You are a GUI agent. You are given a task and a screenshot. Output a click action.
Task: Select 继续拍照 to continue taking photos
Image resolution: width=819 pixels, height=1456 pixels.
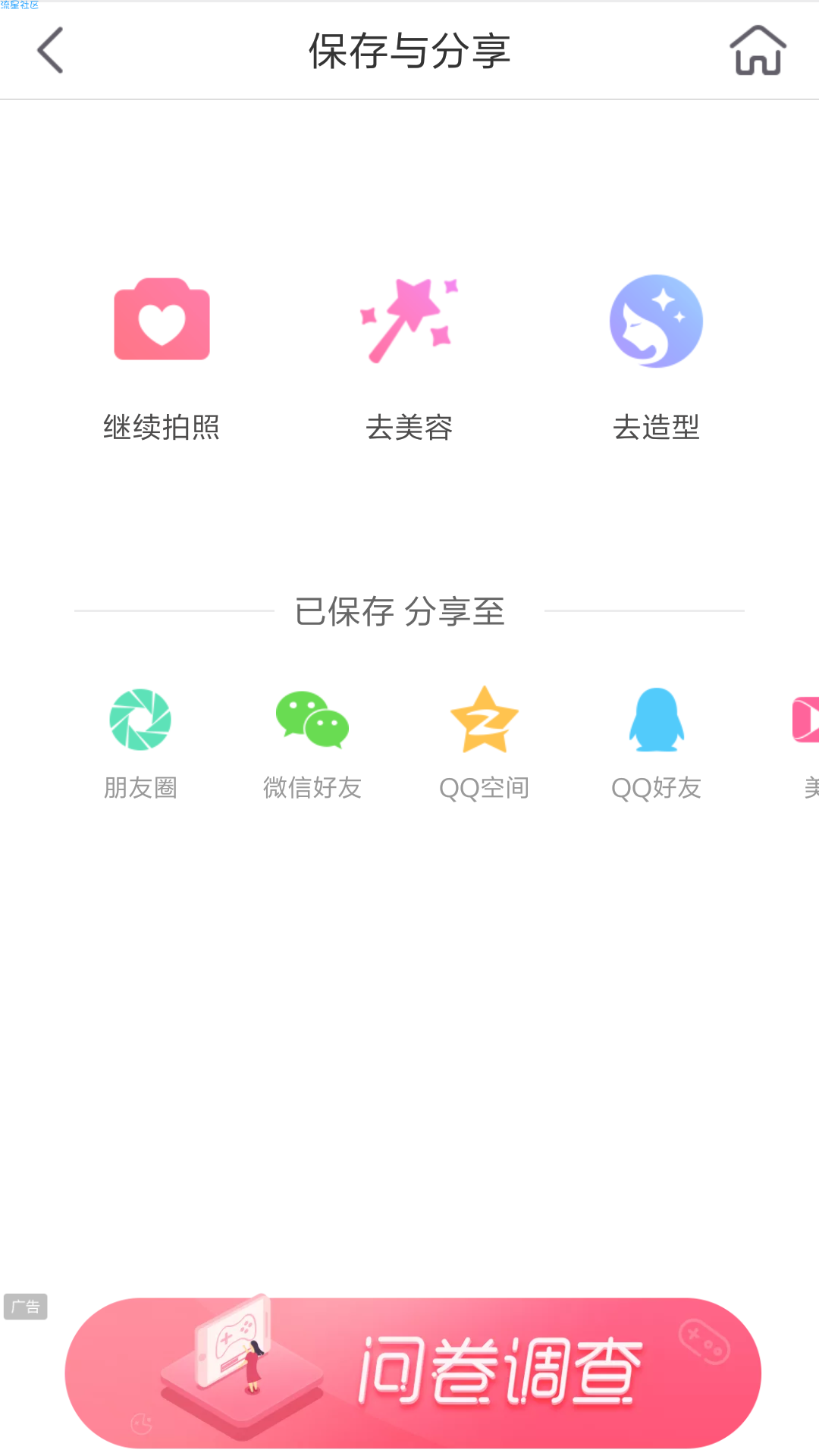(x=162, y=358)
